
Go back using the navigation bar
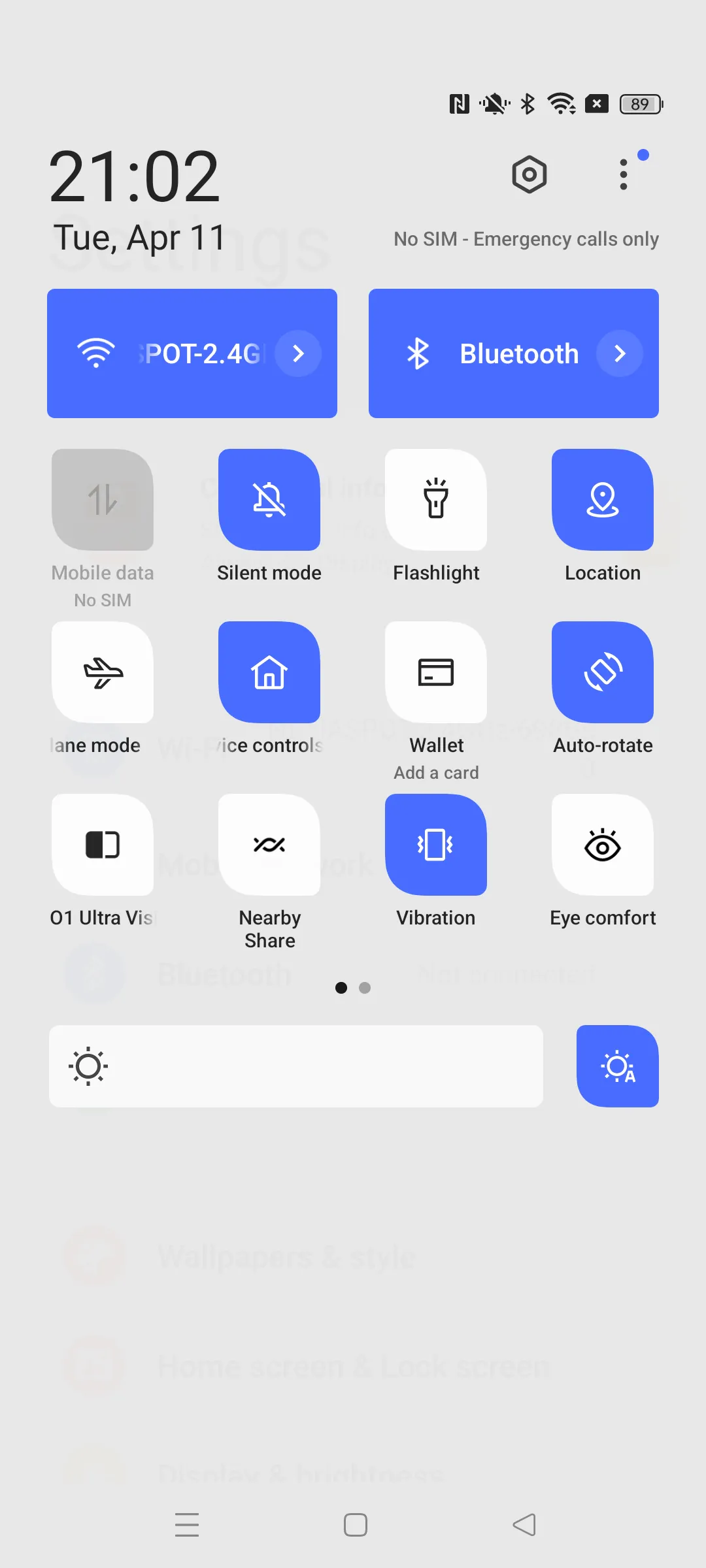click(524, 1525)
